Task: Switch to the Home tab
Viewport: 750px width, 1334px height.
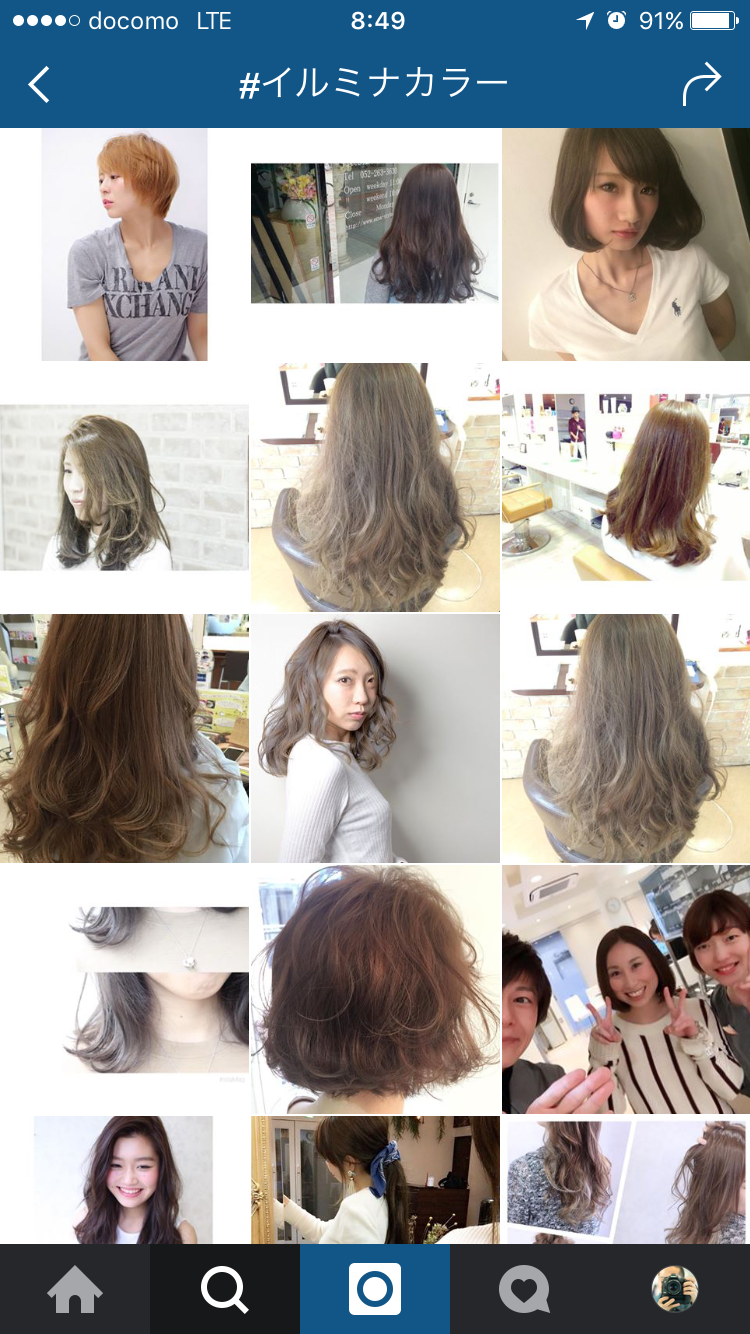Action: coord(75,1290)
